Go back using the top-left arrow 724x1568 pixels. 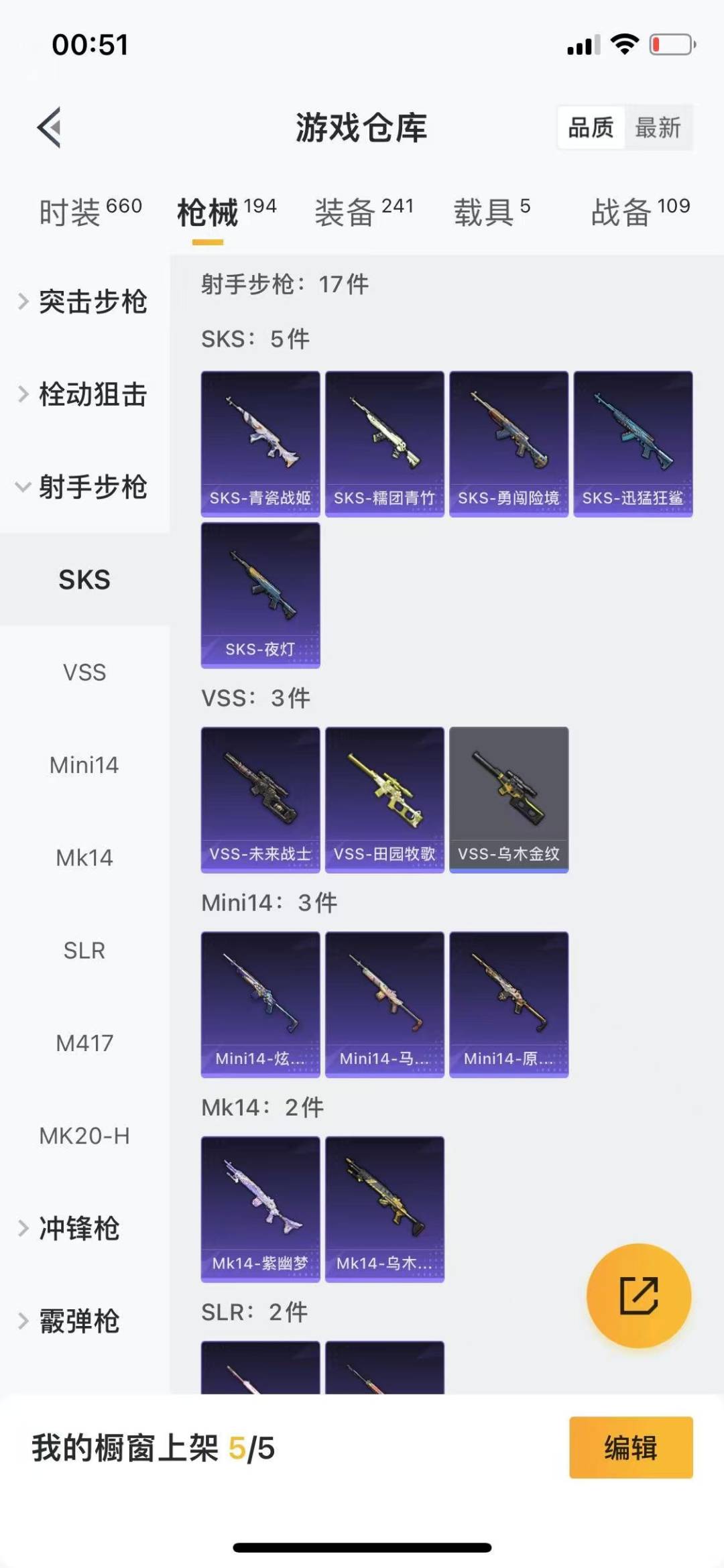pyautogui.click(x=49, y=127)
